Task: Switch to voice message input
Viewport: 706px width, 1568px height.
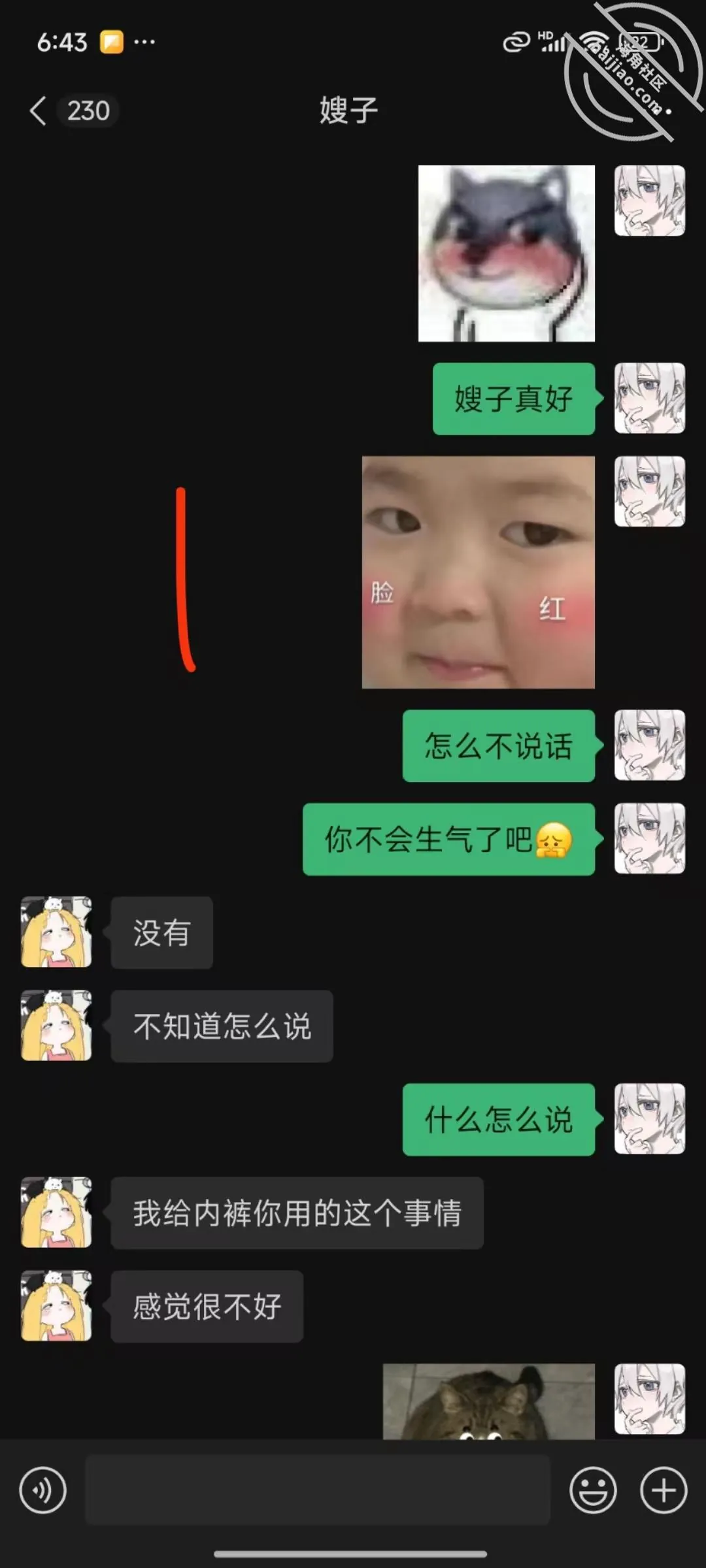Action: coord(43,1490)
